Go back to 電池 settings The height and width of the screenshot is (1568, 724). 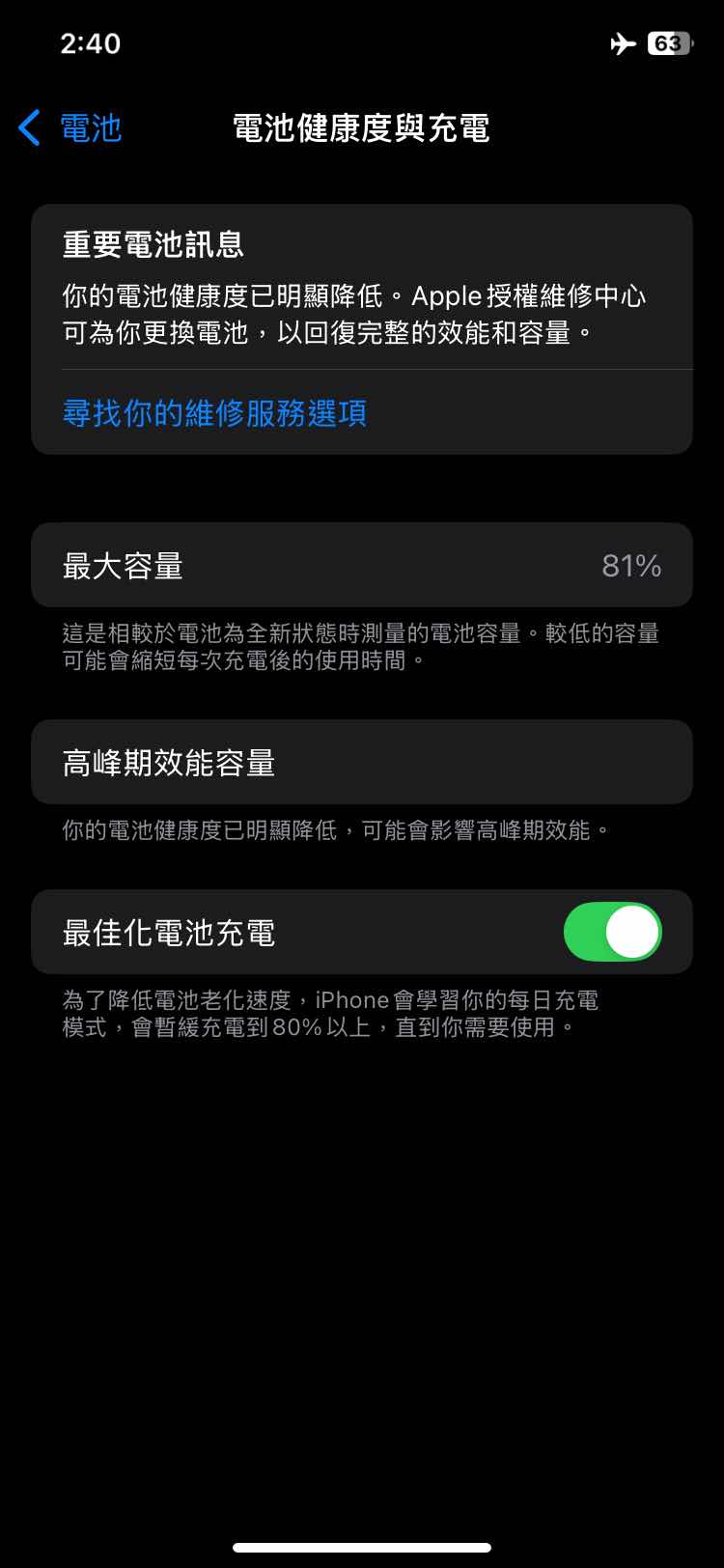tap(70, 127)
